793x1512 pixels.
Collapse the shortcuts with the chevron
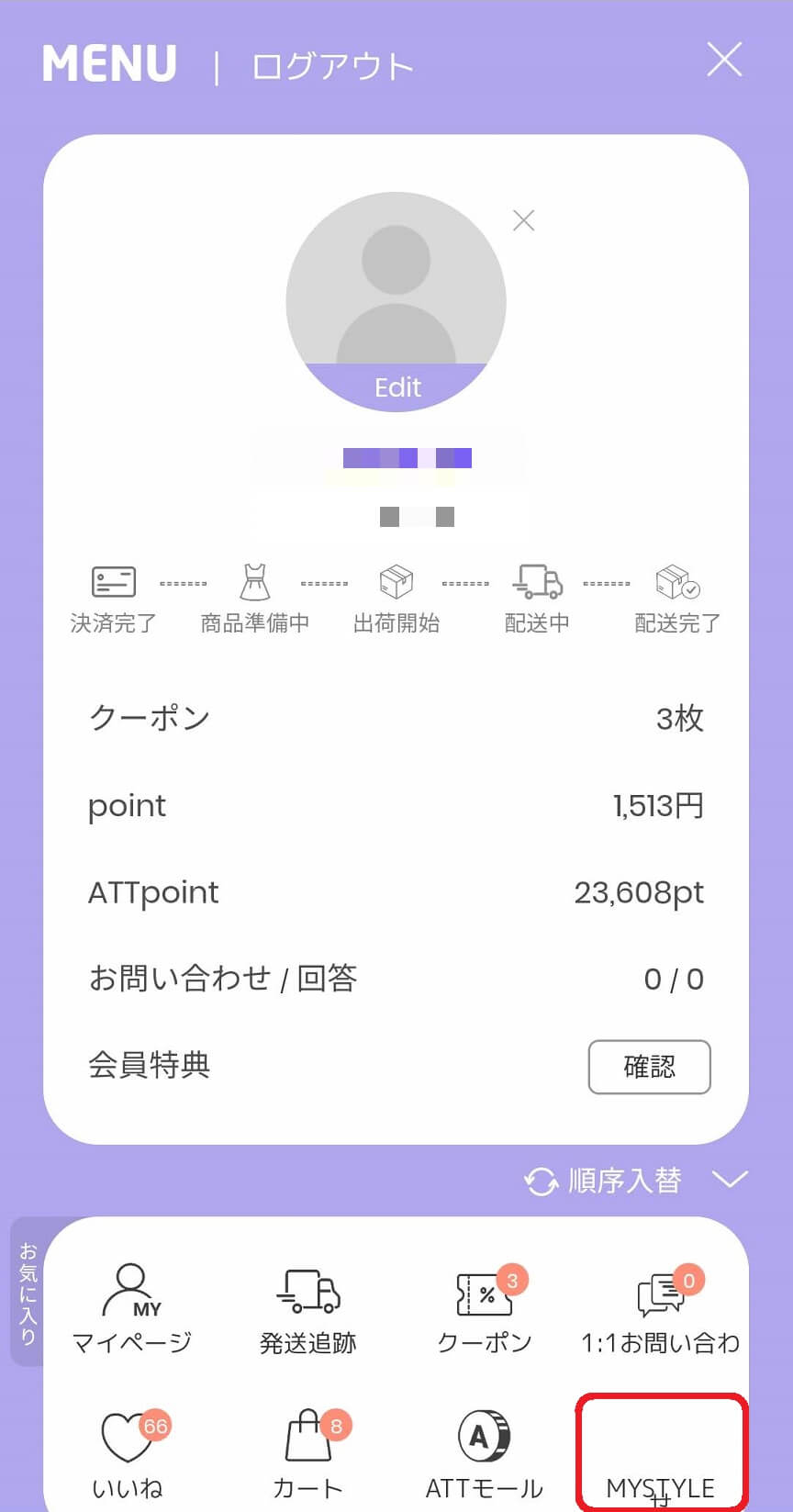(730, 1179)
